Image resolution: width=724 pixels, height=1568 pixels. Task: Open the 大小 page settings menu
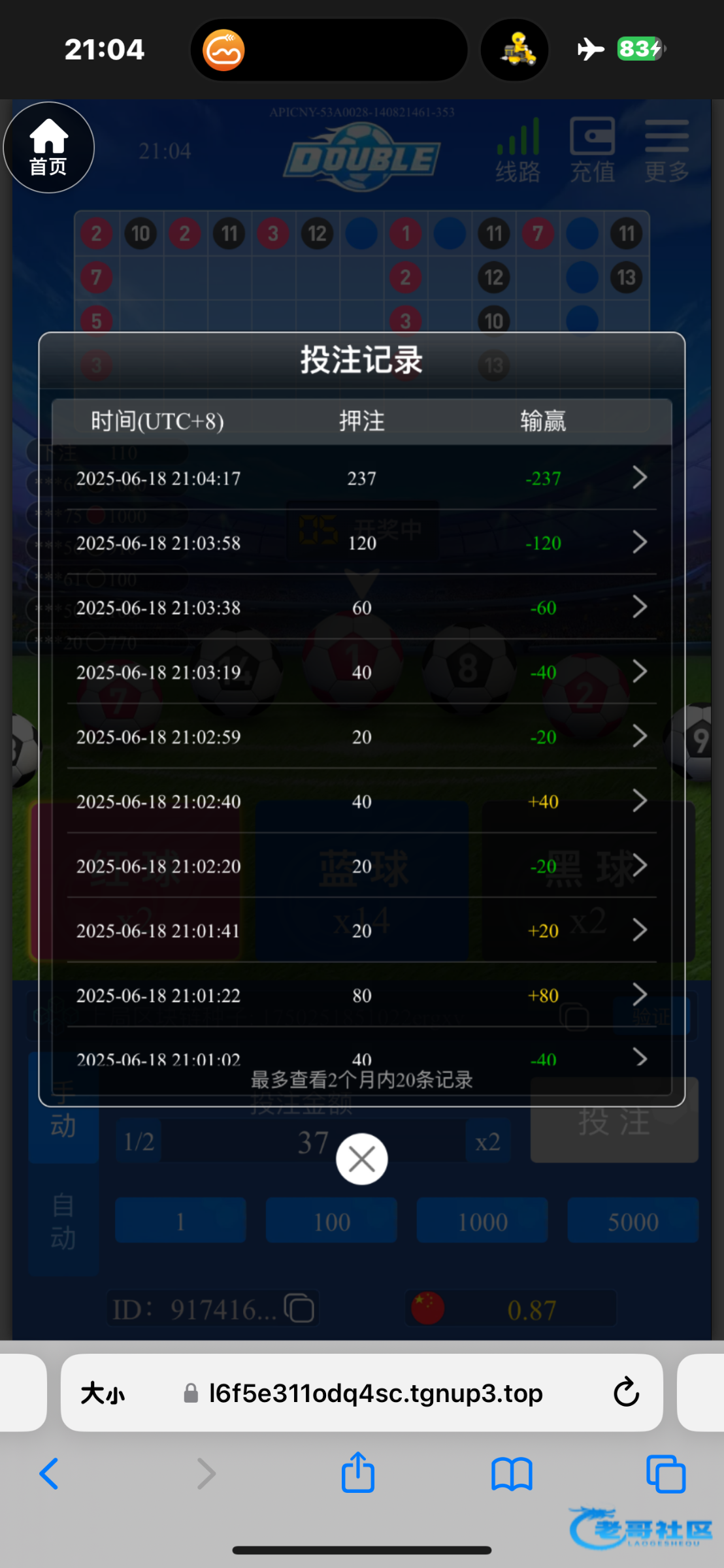(103, 1394)
